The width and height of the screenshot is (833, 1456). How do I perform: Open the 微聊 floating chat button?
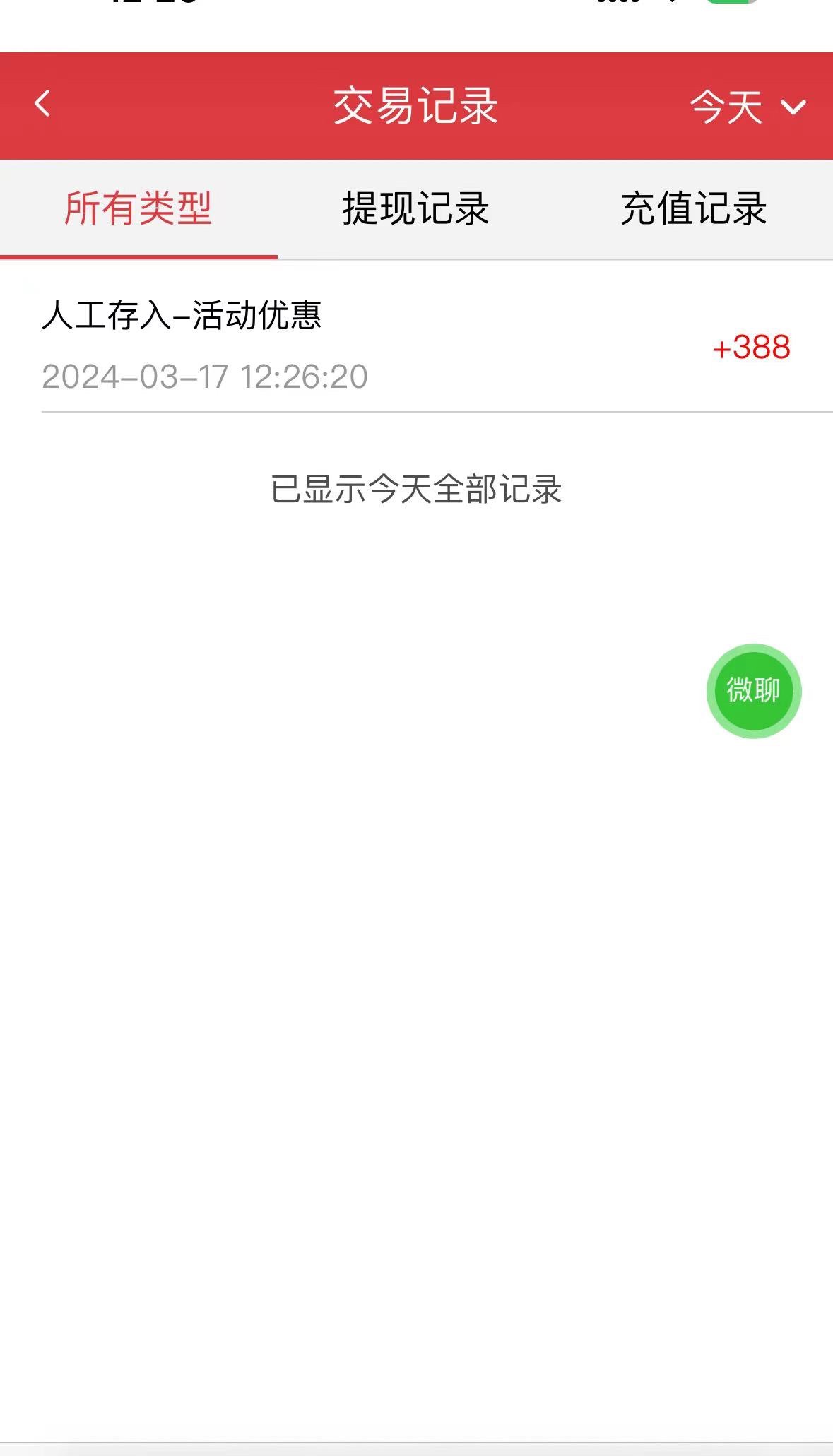[x=753, y=690]
